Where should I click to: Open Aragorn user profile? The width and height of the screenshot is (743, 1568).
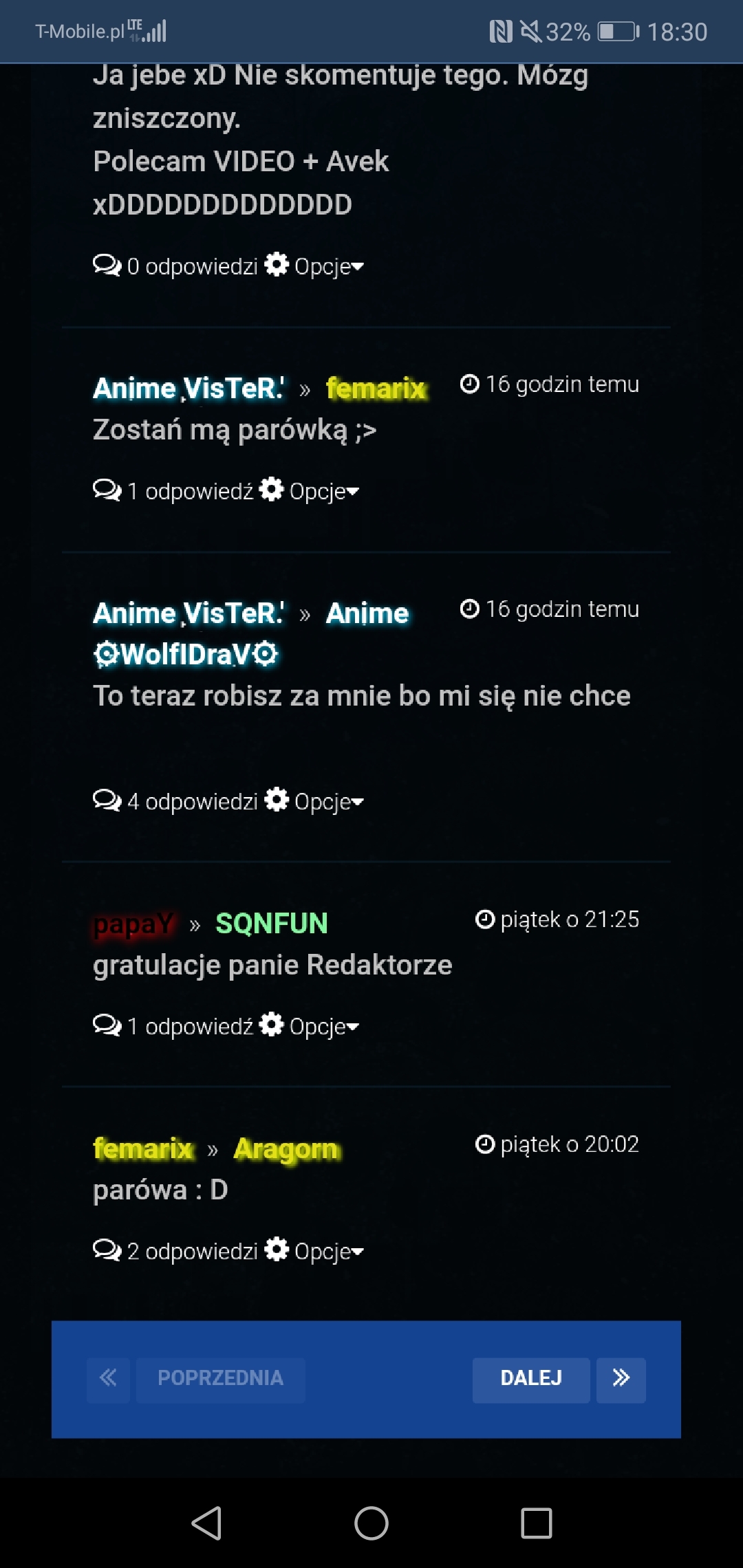[x=287, y=1148]
